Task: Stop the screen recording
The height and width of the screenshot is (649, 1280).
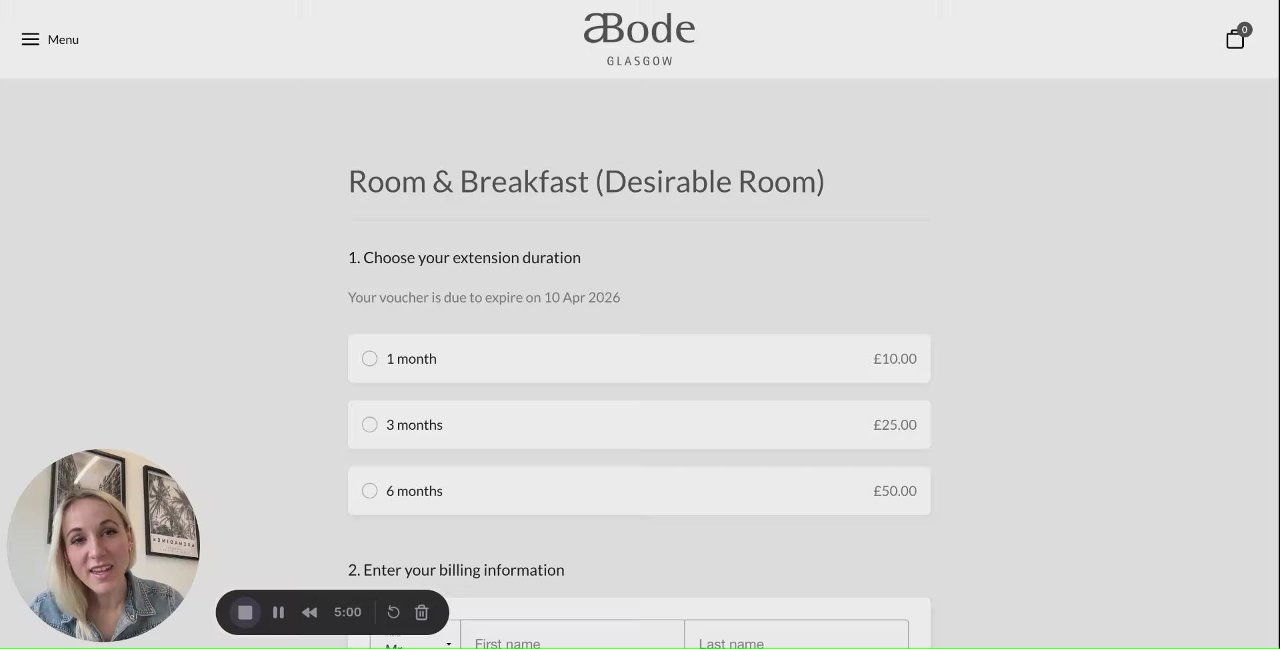Action: tap(245, 613)
